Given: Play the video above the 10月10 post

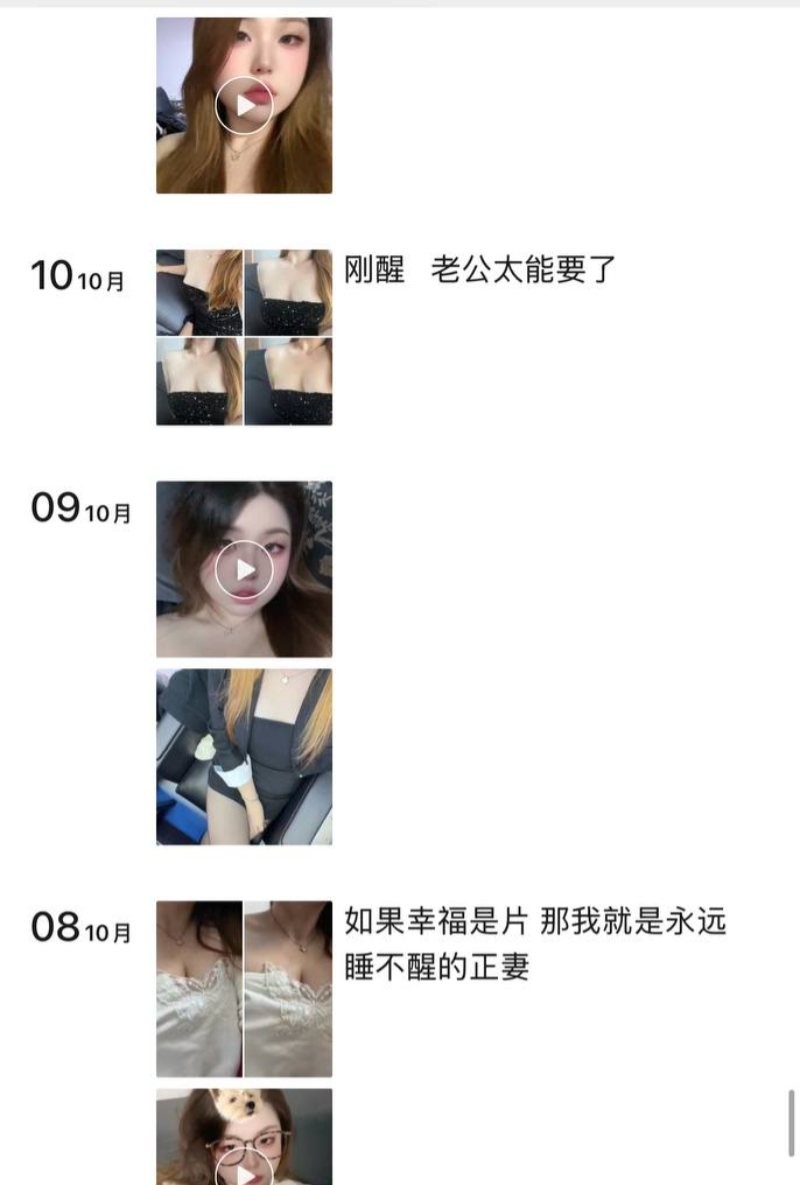Looking at the screenshot, I should tap(244, 105).
